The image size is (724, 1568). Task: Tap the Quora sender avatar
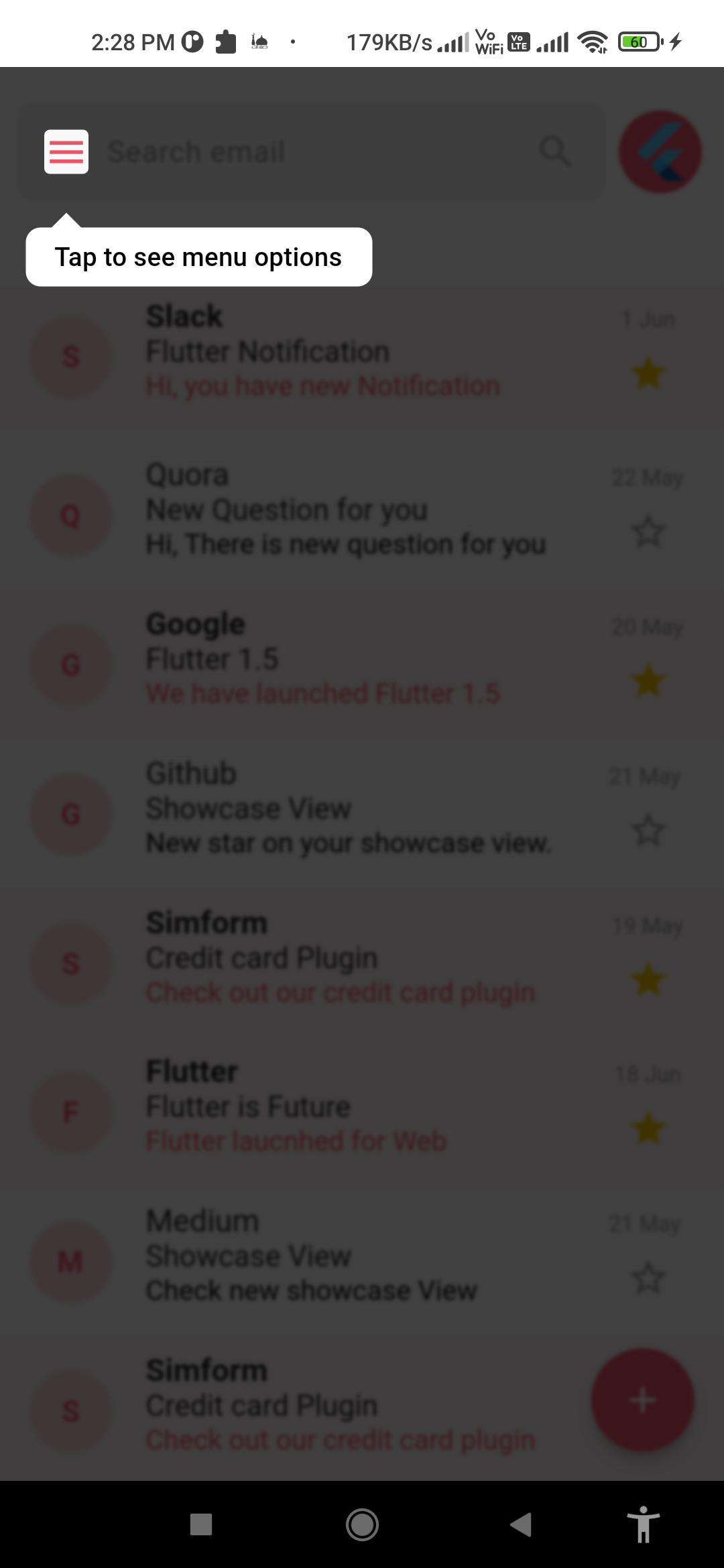(x=70, y=515)
